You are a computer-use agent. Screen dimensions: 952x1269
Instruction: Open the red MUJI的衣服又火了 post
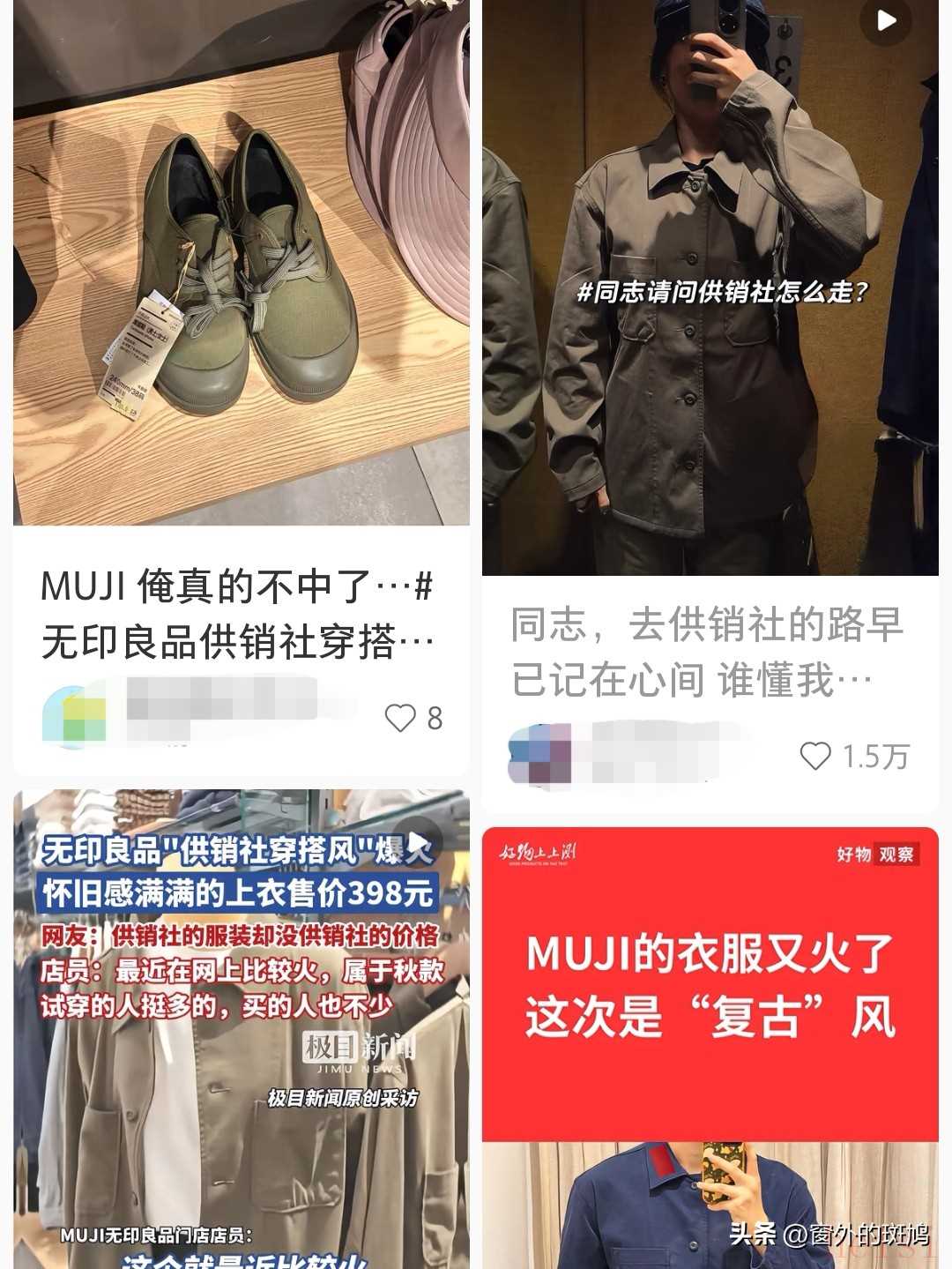click(x=710, y=988)
